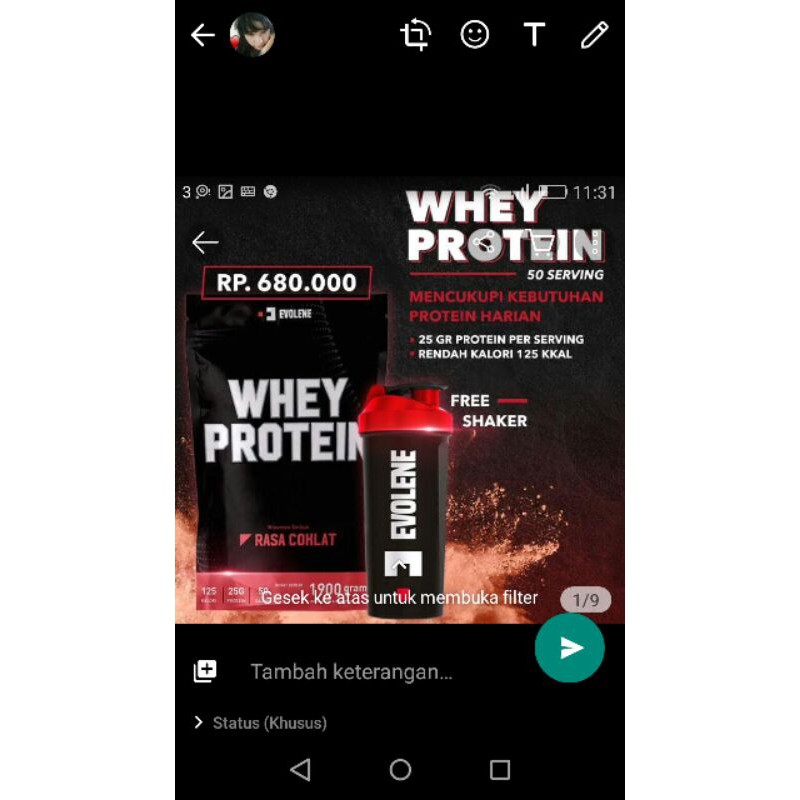Open recent apps from navigation bar

(x=500, y=769)
